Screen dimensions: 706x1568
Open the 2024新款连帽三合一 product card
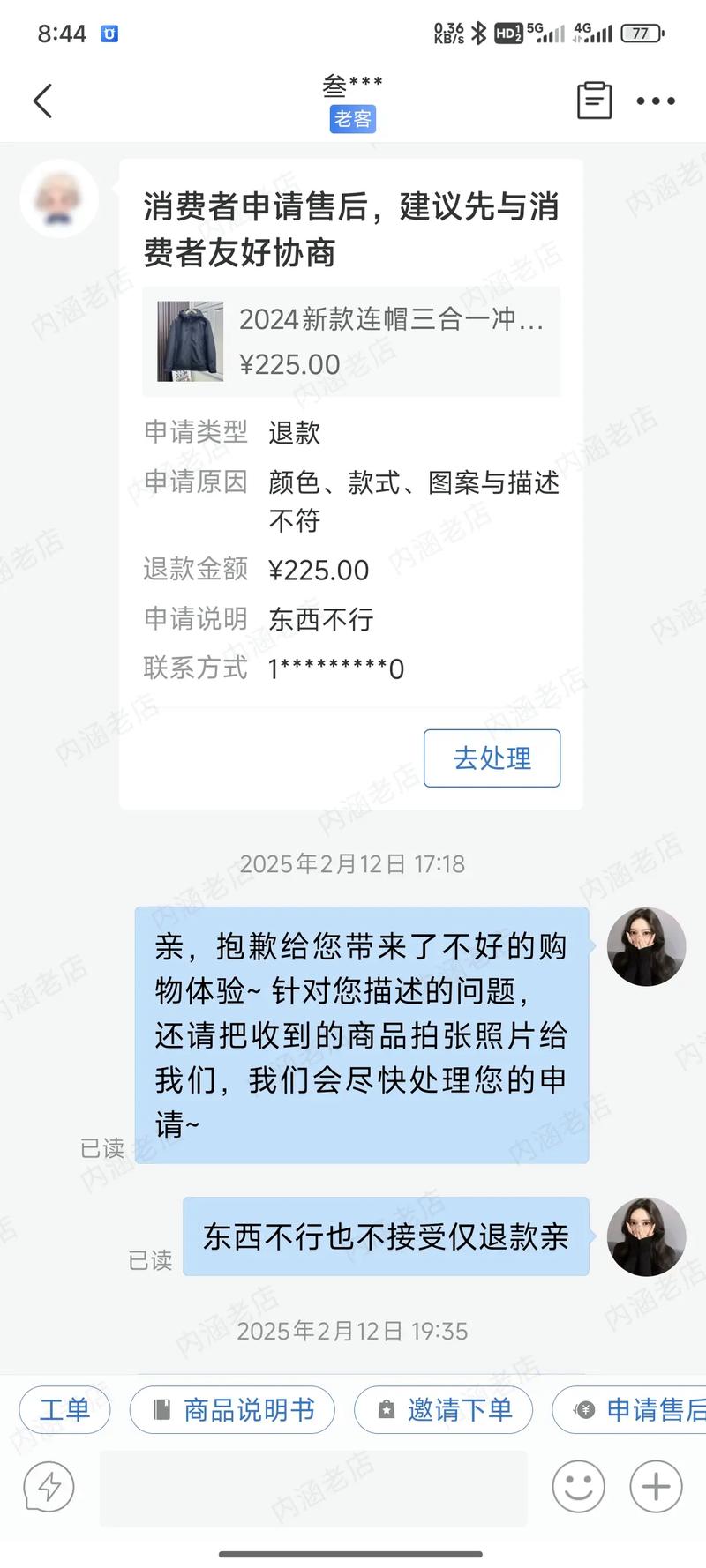[x=351, y=341]
